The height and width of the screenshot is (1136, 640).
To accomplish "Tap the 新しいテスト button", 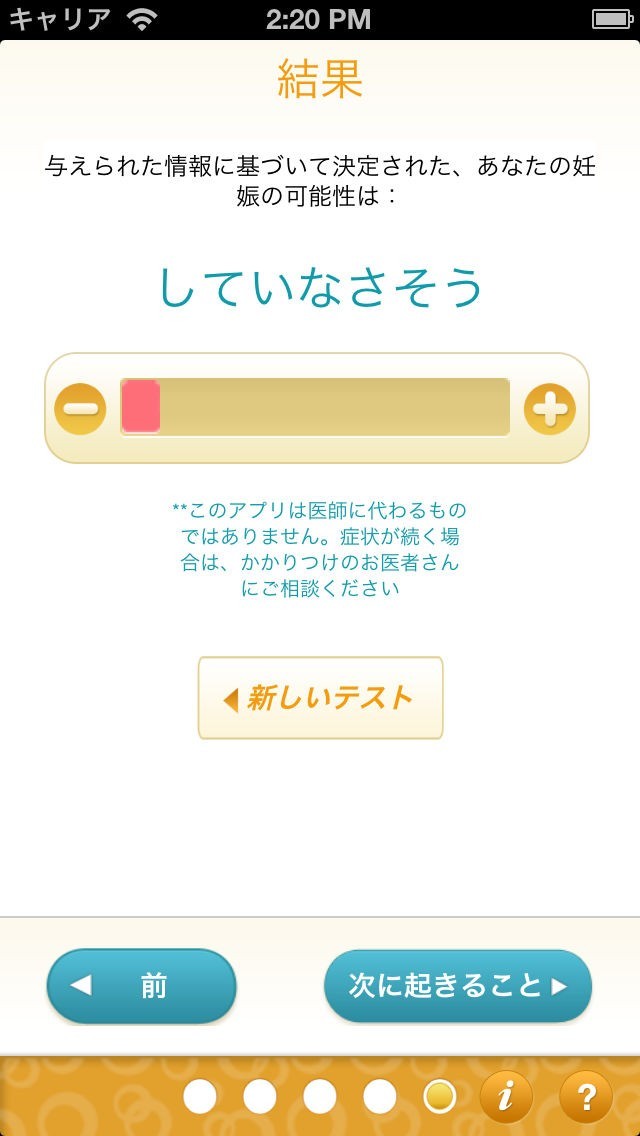I will pos(320,698).
